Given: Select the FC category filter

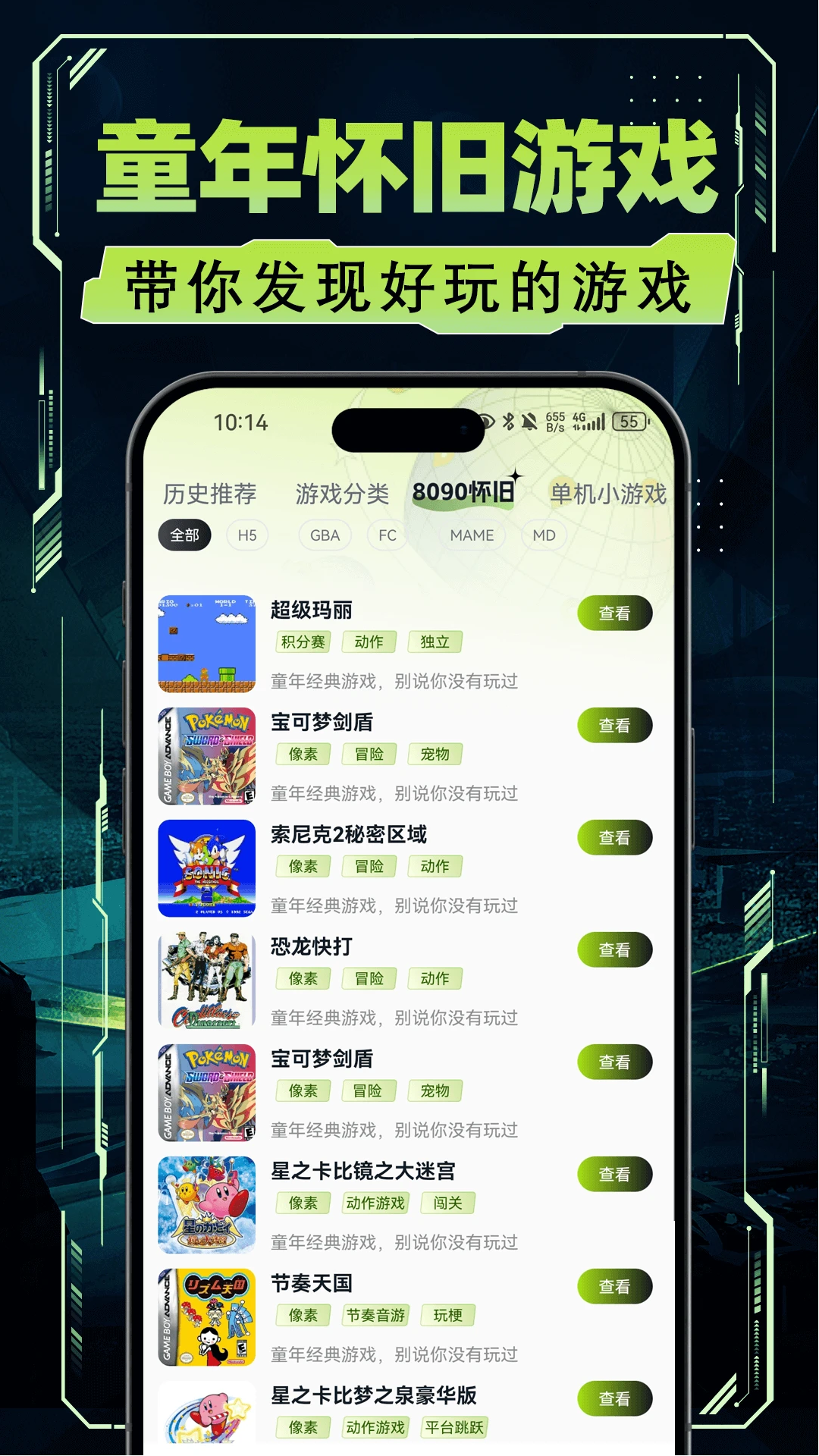Looking at the screenshot, I should click(387, 535).
